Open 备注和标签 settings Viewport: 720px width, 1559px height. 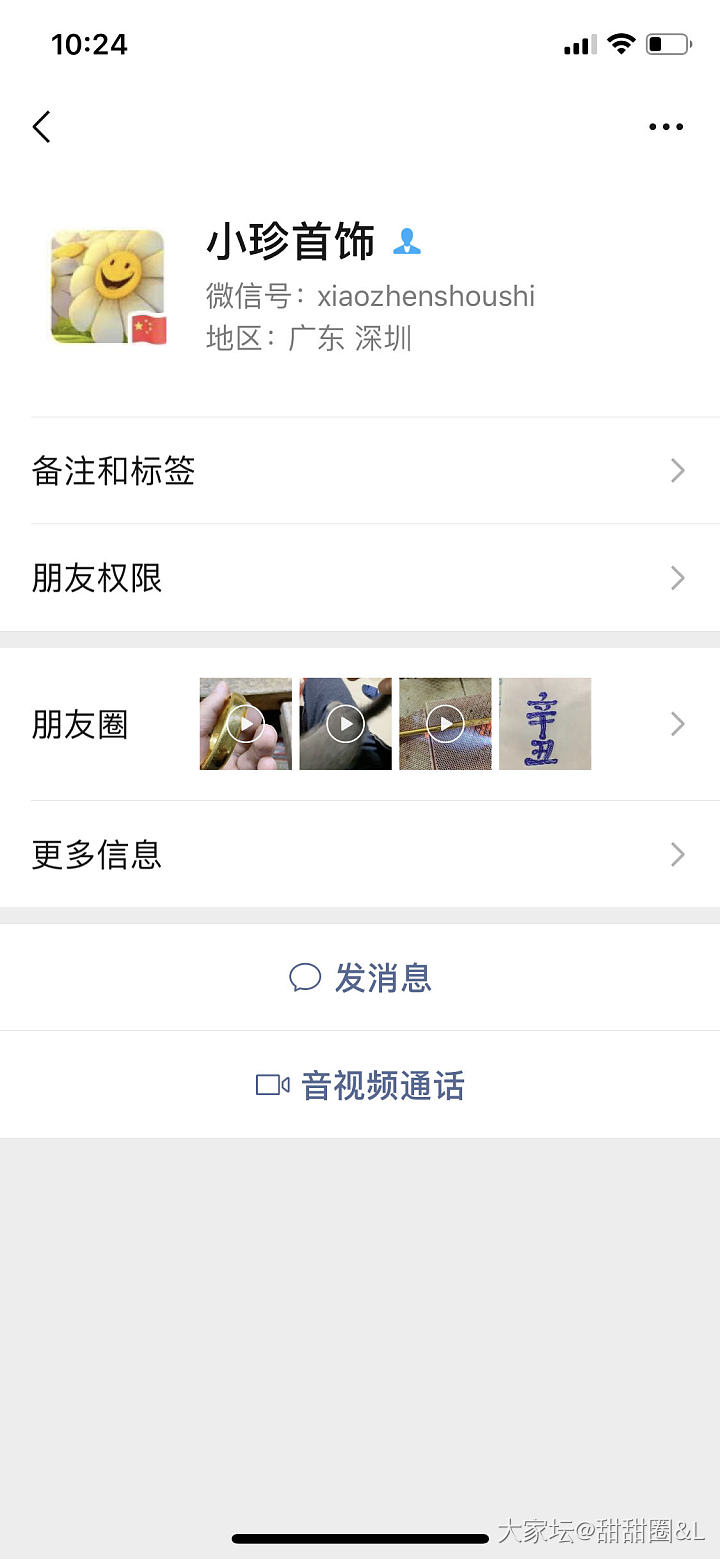coord(360,471)
